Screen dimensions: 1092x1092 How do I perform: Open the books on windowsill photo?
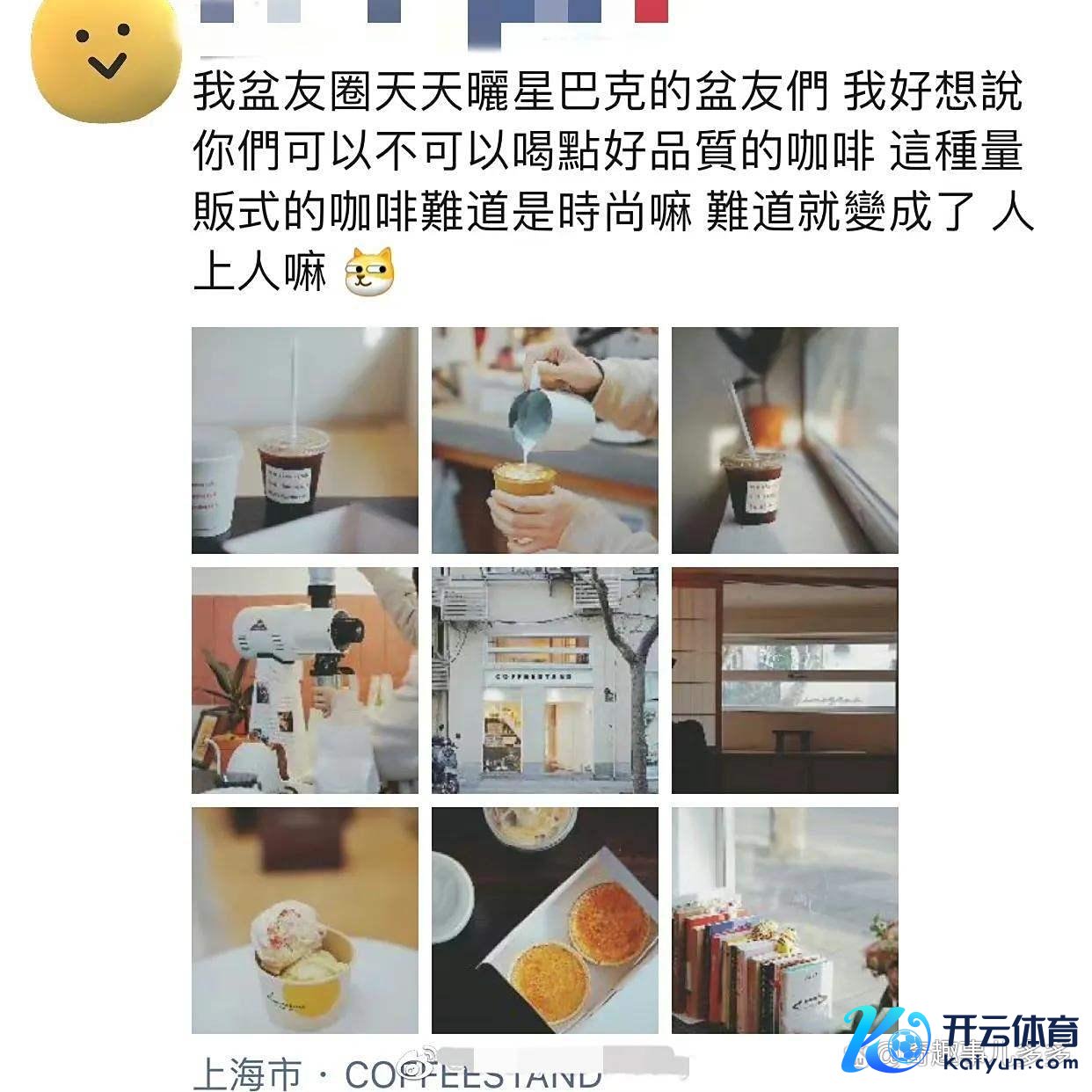pos(784,921)
